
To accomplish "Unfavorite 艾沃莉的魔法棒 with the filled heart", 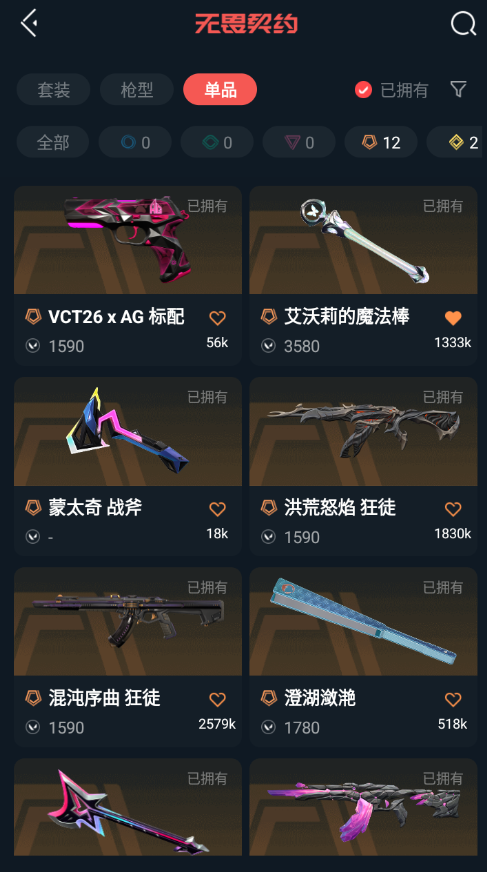I will point(453,318).
